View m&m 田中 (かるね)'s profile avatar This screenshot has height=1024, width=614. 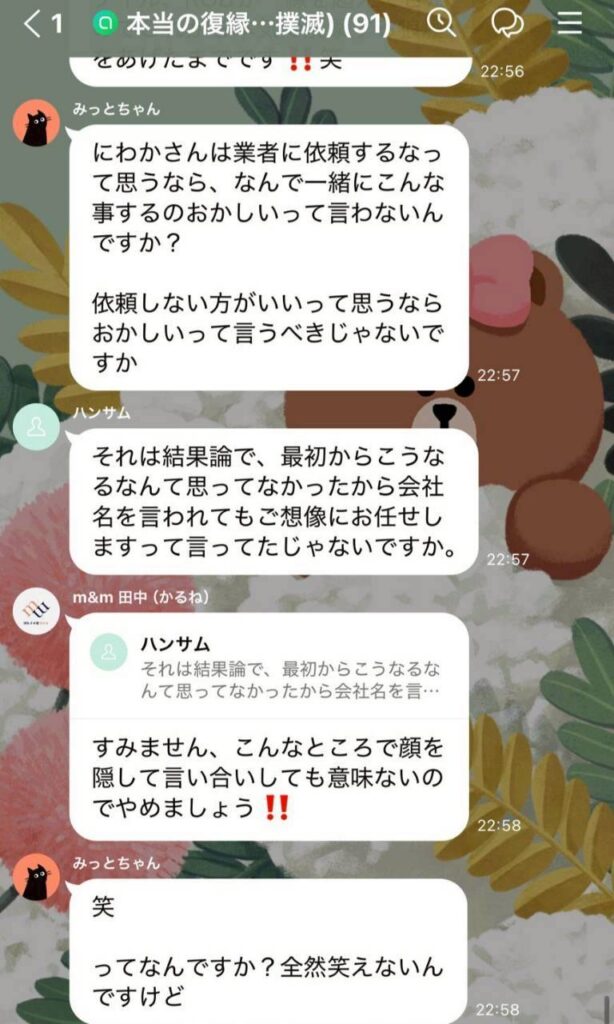click(37, 612)
